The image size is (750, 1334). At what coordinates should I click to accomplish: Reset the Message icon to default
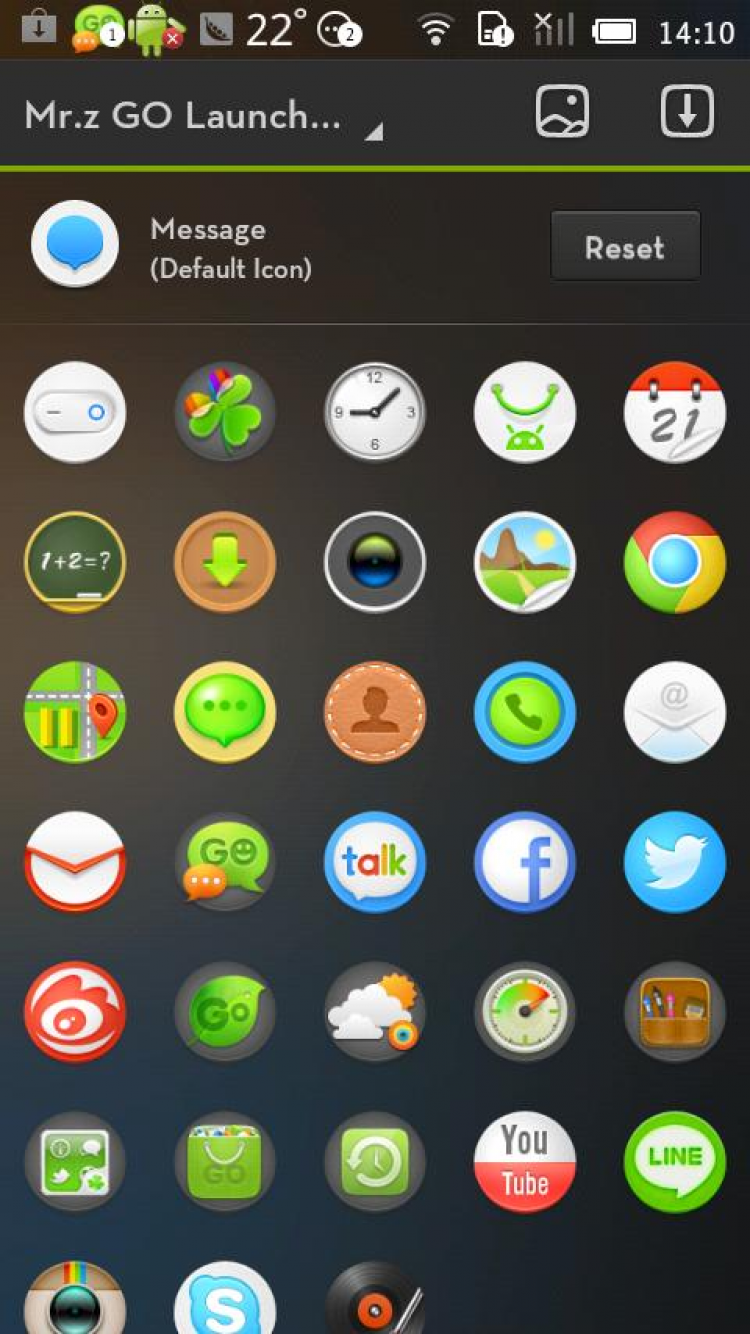click(625, 246)
